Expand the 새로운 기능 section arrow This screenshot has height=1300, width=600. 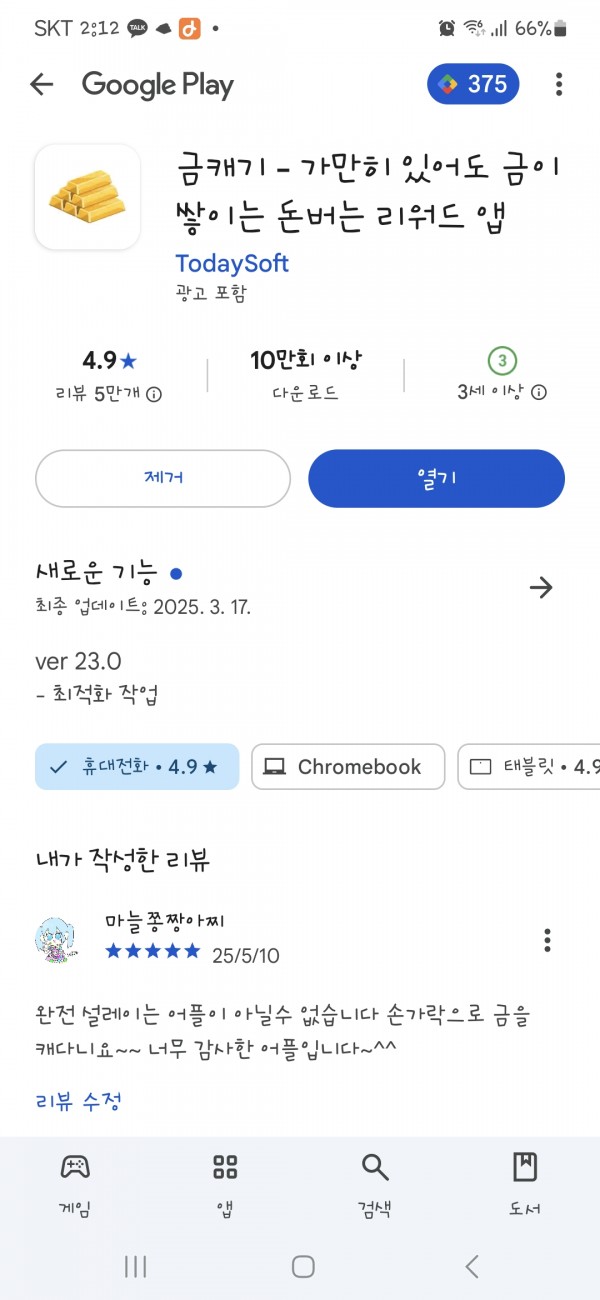541,587
